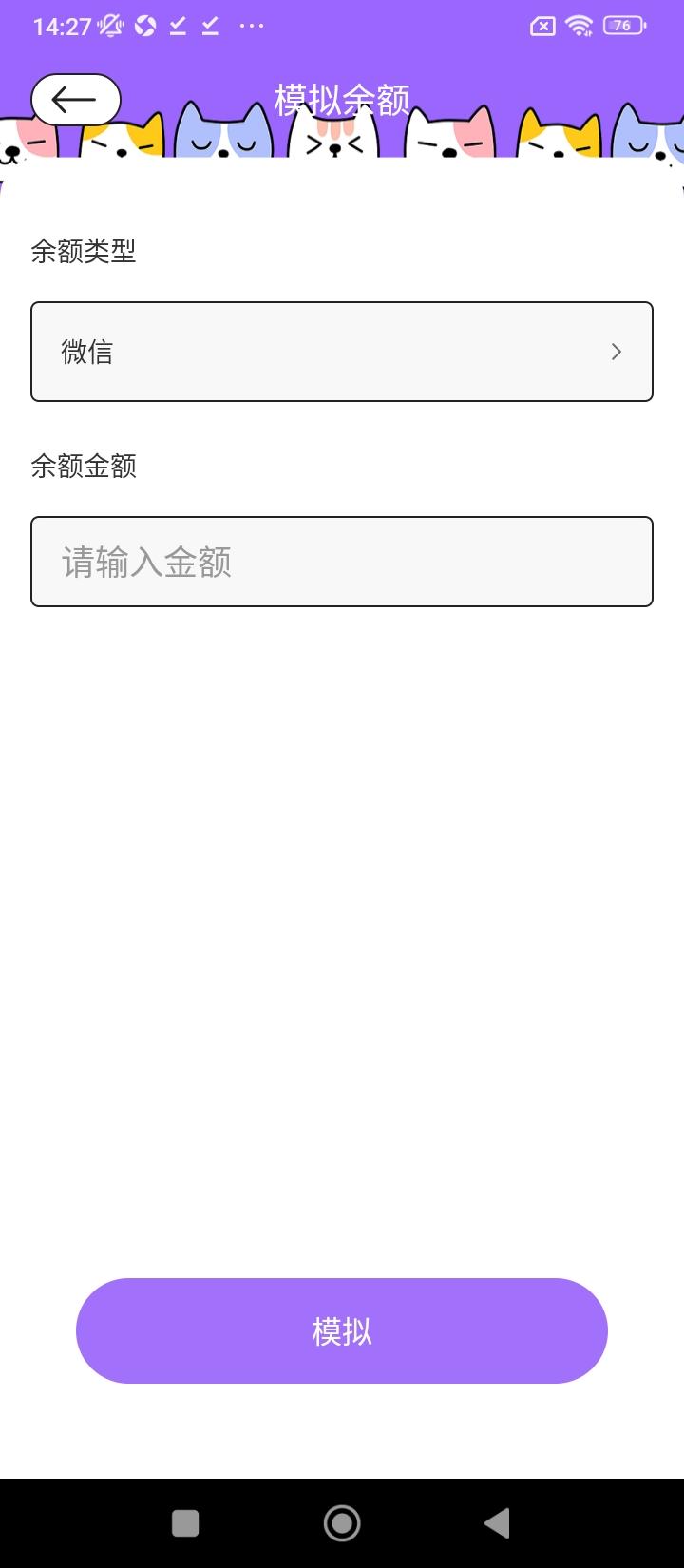The image size is (684, 1568).
Task: Tap the circular app icon in the status bar
Action: click(143, 26)
